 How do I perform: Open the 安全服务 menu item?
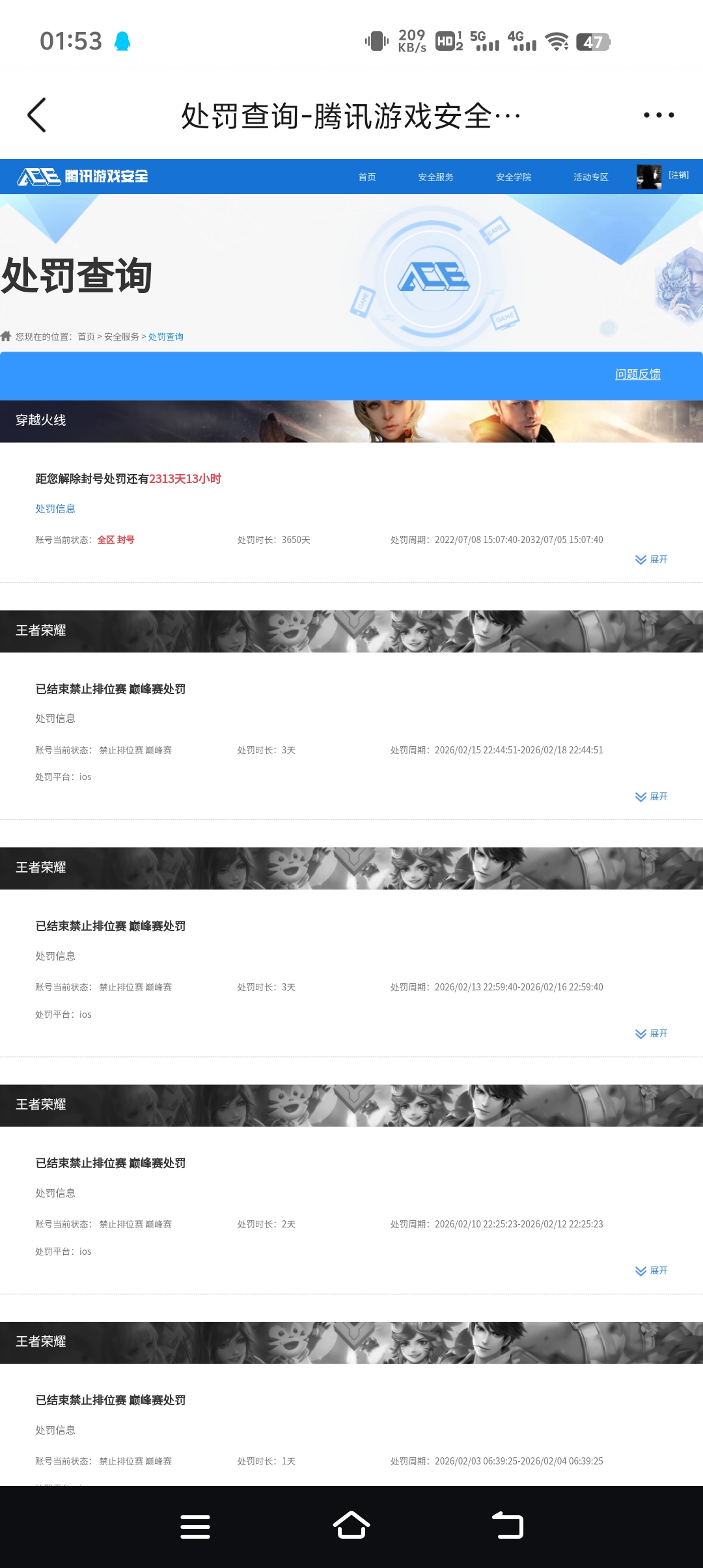pyautogui.click(x=435, y=176)
